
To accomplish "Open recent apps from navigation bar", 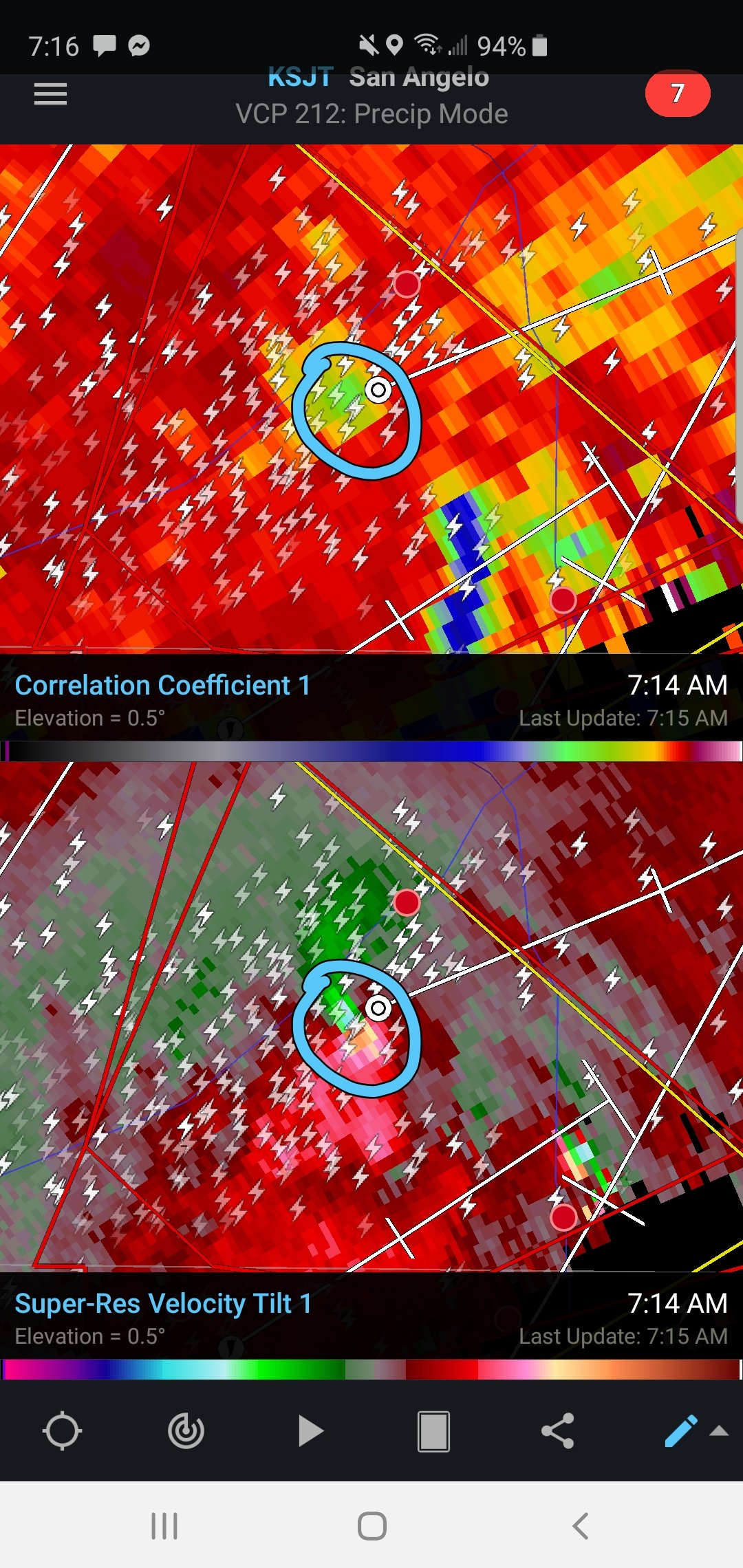I will tap(164, 1525).
